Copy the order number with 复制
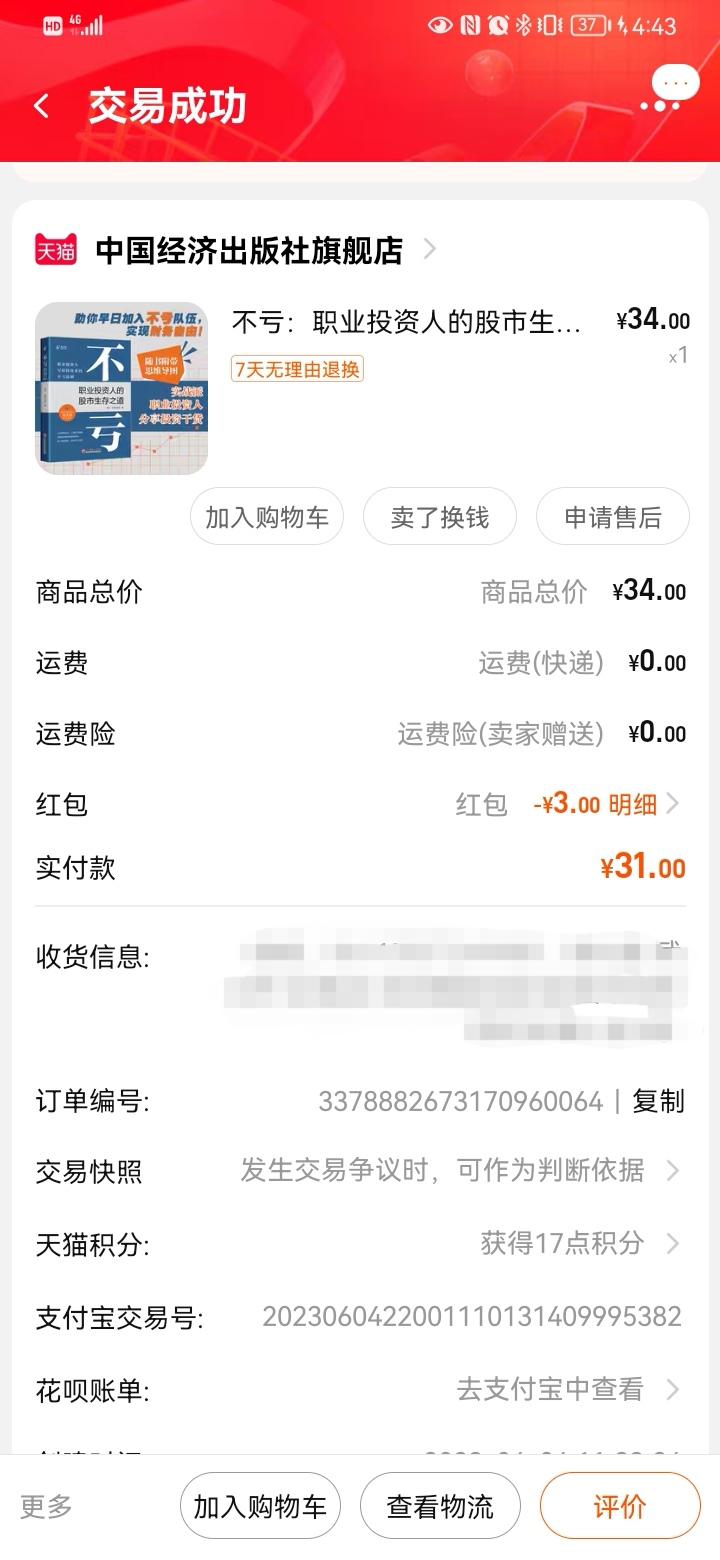 click(x=658, y=1101)
